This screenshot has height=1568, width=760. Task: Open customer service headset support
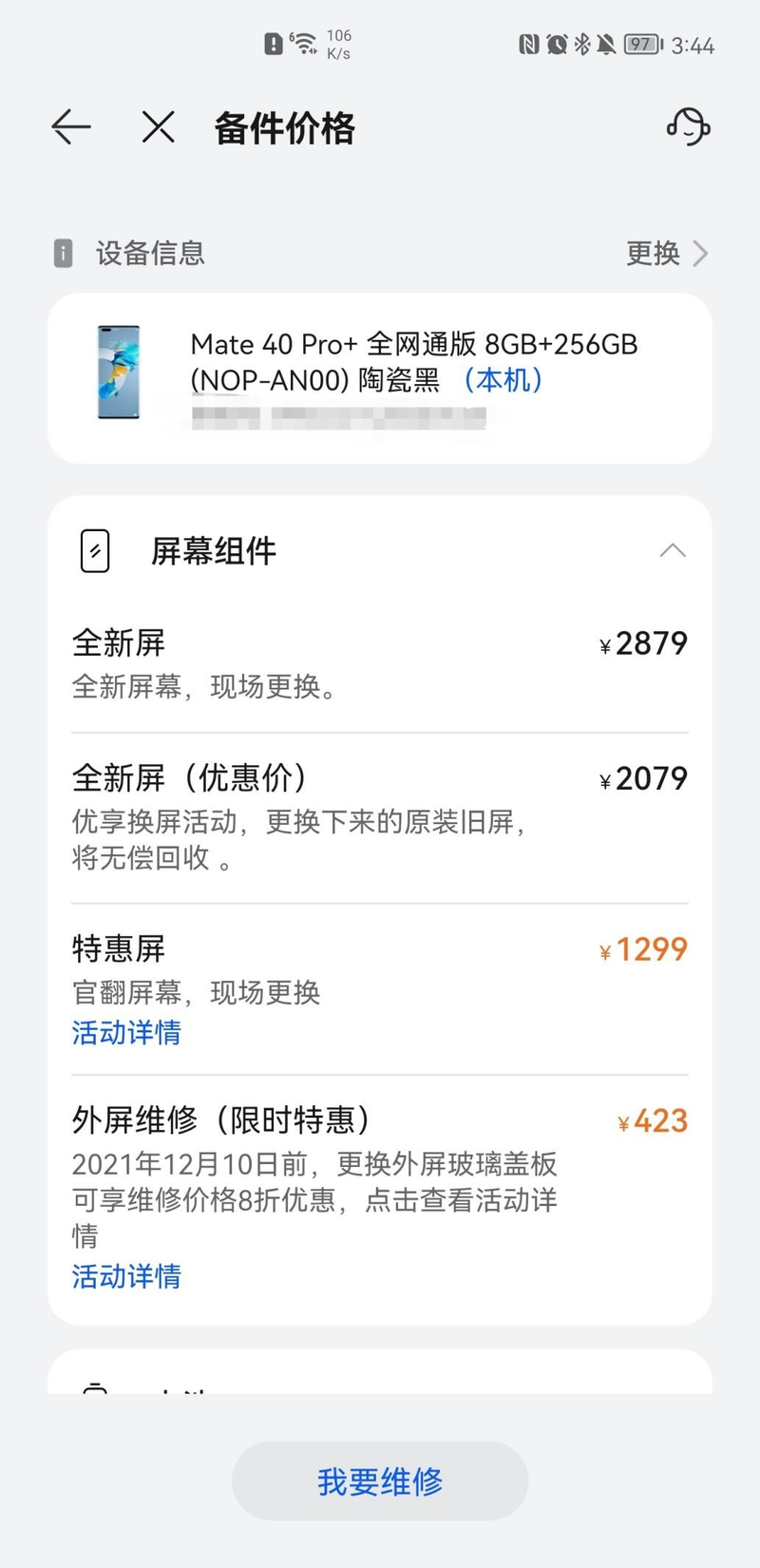tap(688, 127)
